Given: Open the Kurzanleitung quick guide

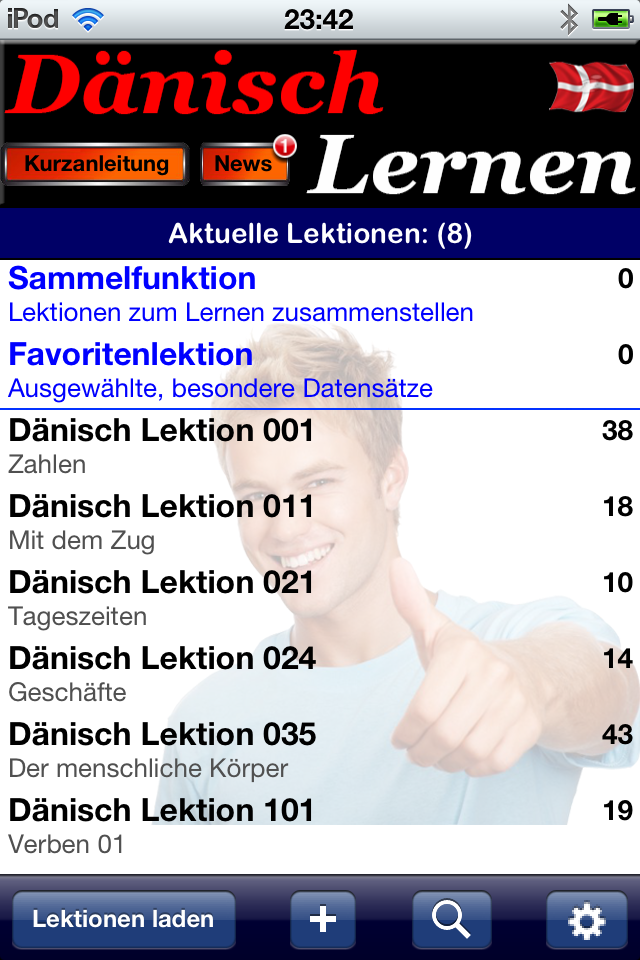Looking at the screenshot, I should [x=95, y=164].
